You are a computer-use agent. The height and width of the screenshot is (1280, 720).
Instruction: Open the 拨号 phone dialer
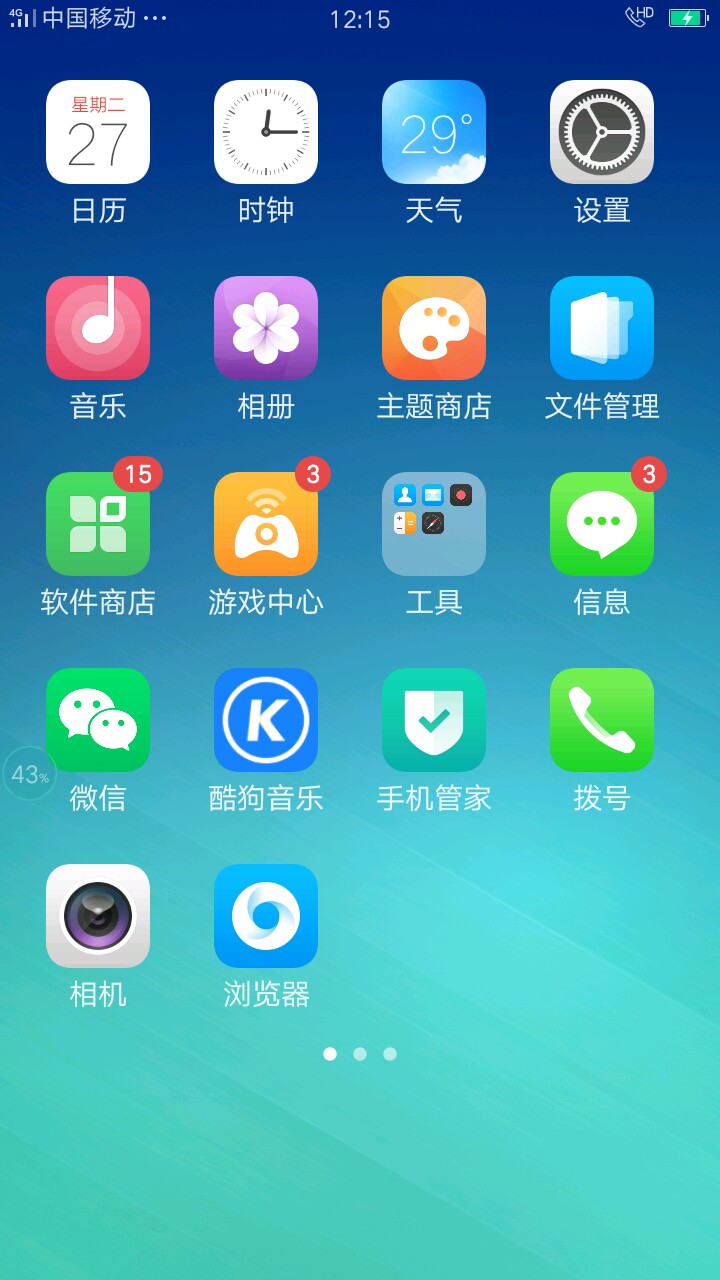point(602,720)
